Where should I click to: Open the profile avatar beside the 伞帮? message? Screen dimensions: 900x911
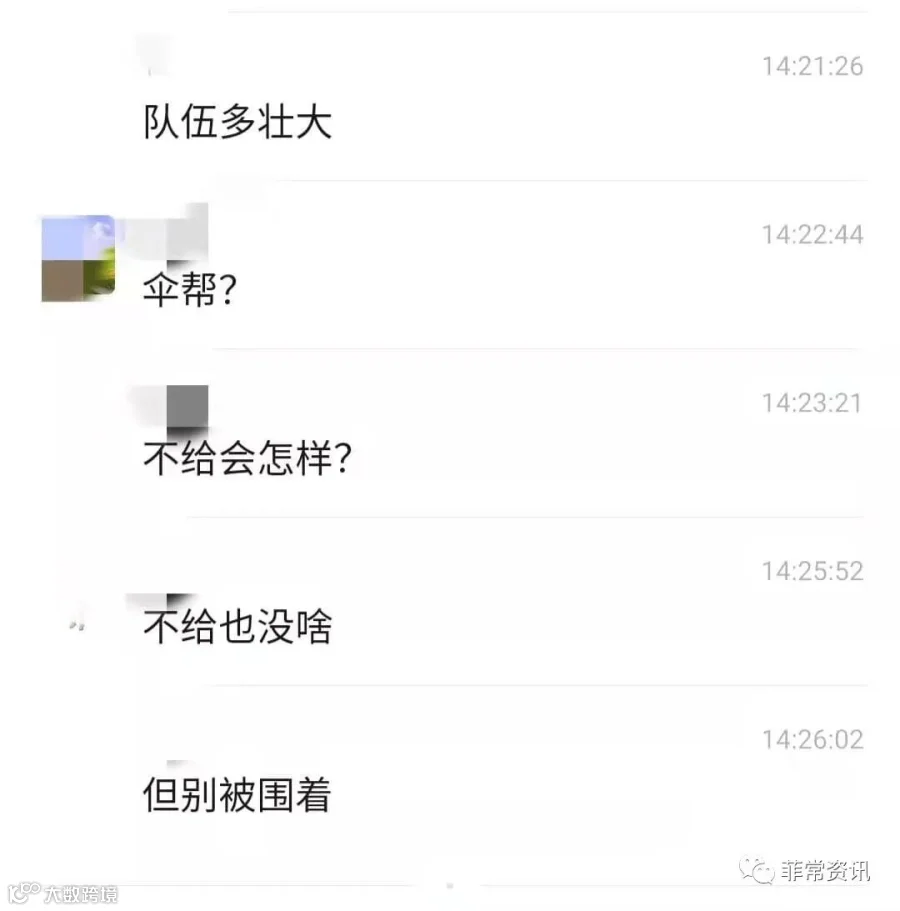click(78, 259)
